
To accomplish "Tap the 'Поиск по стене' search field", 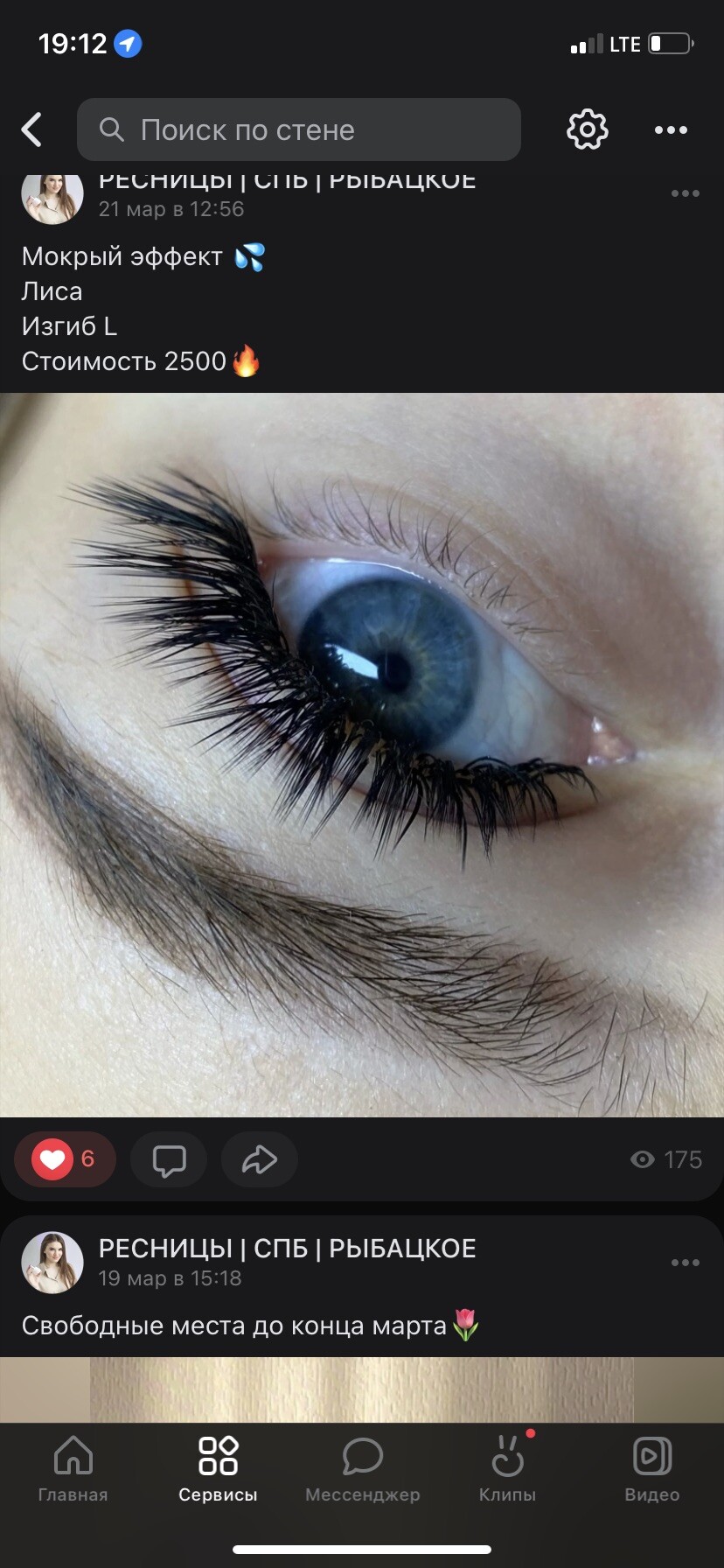I will (x=299, y=129).
